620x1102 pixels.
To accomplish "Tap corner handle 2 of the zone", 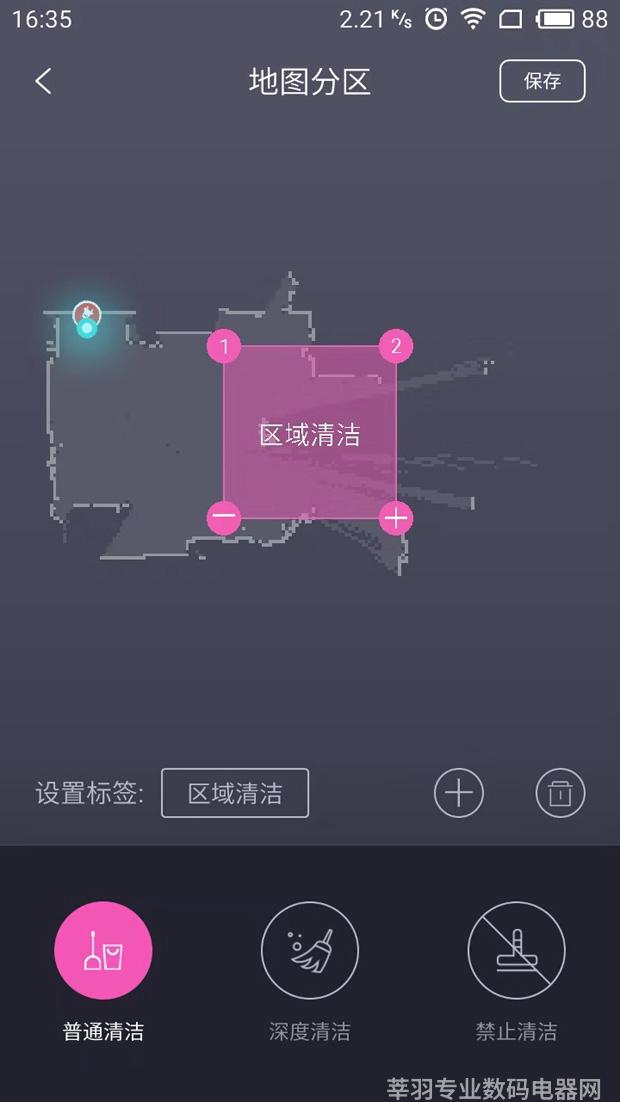I will [x=396, y=347].
